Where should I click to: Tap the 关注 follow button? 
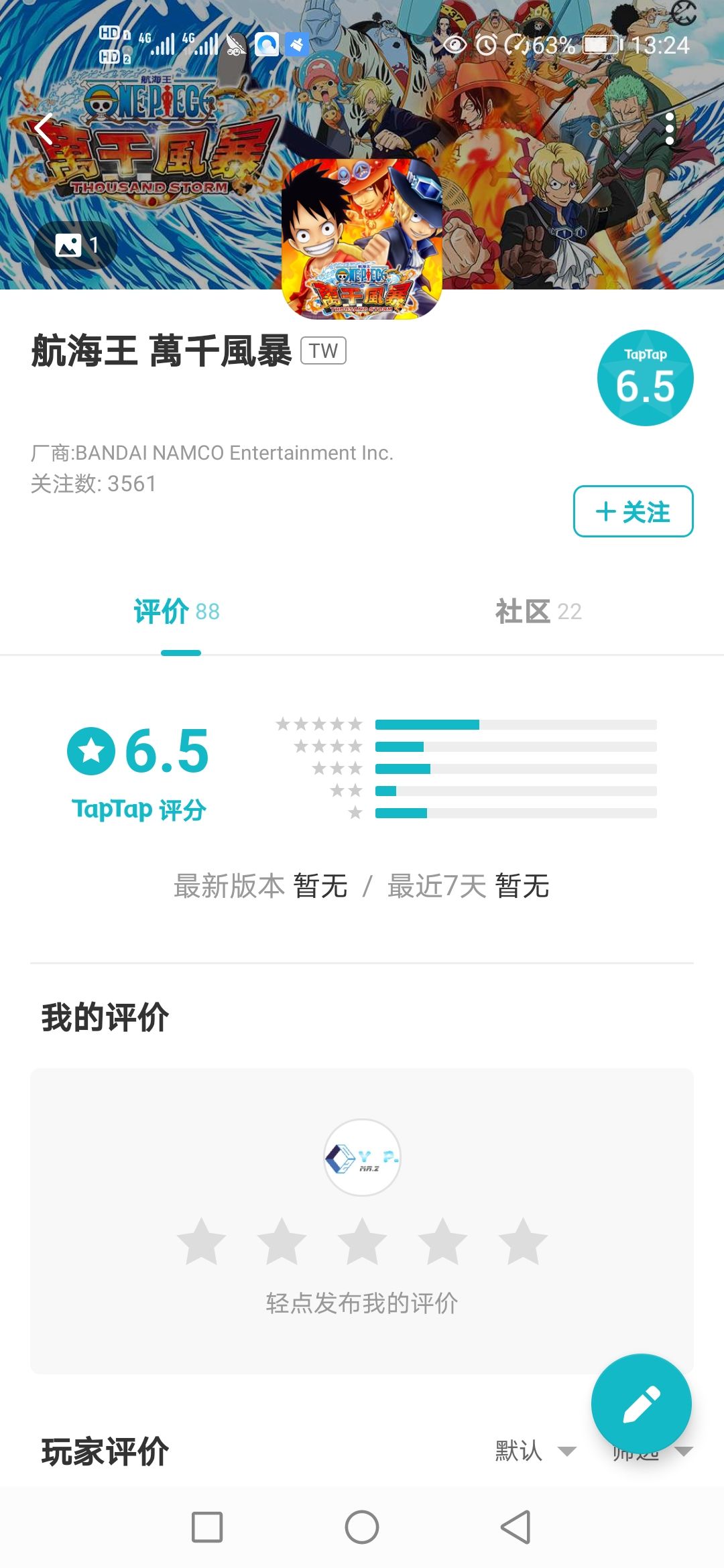(633, 511)
